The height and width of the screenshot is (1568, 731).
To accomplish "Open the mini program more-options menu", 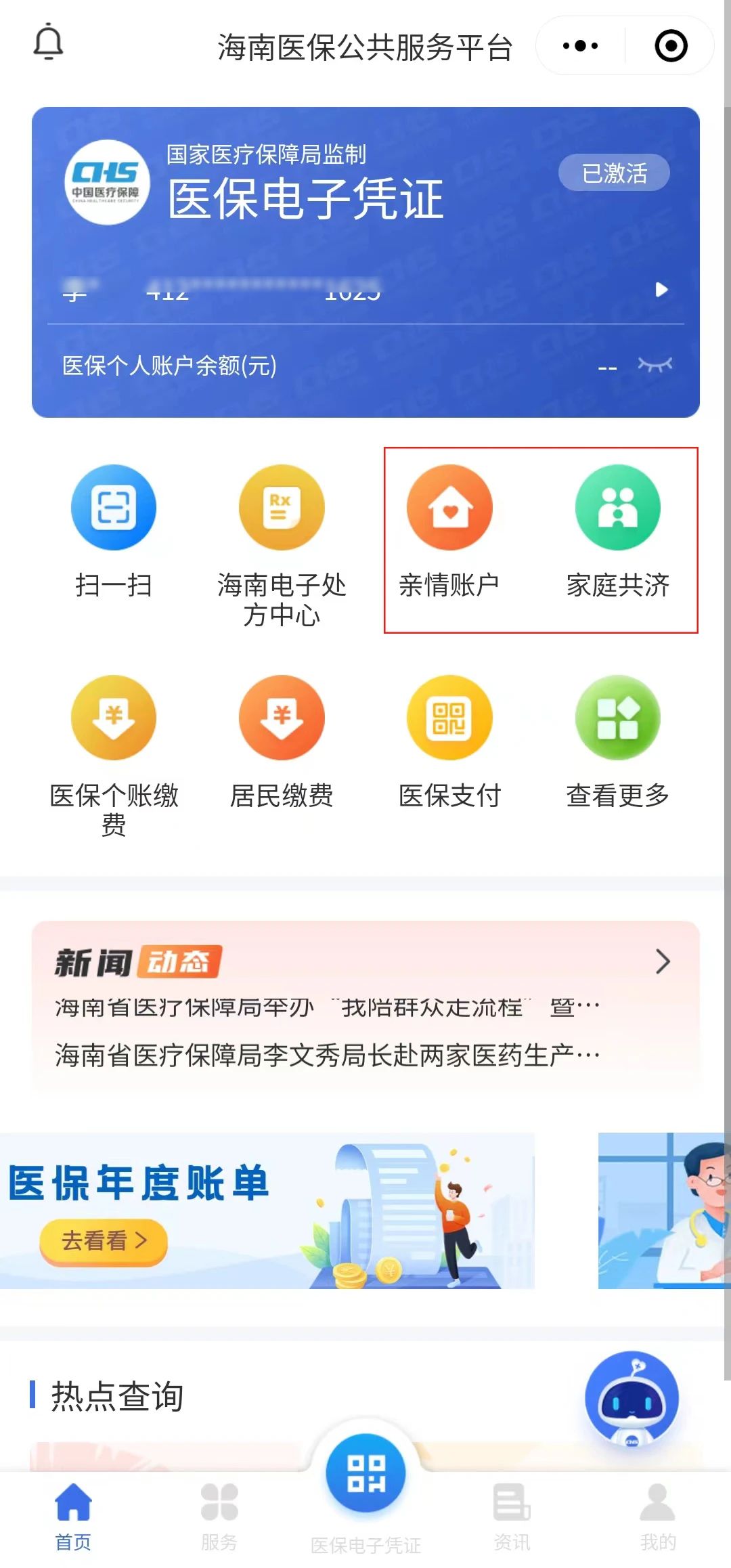I will [x=580, y=46].
